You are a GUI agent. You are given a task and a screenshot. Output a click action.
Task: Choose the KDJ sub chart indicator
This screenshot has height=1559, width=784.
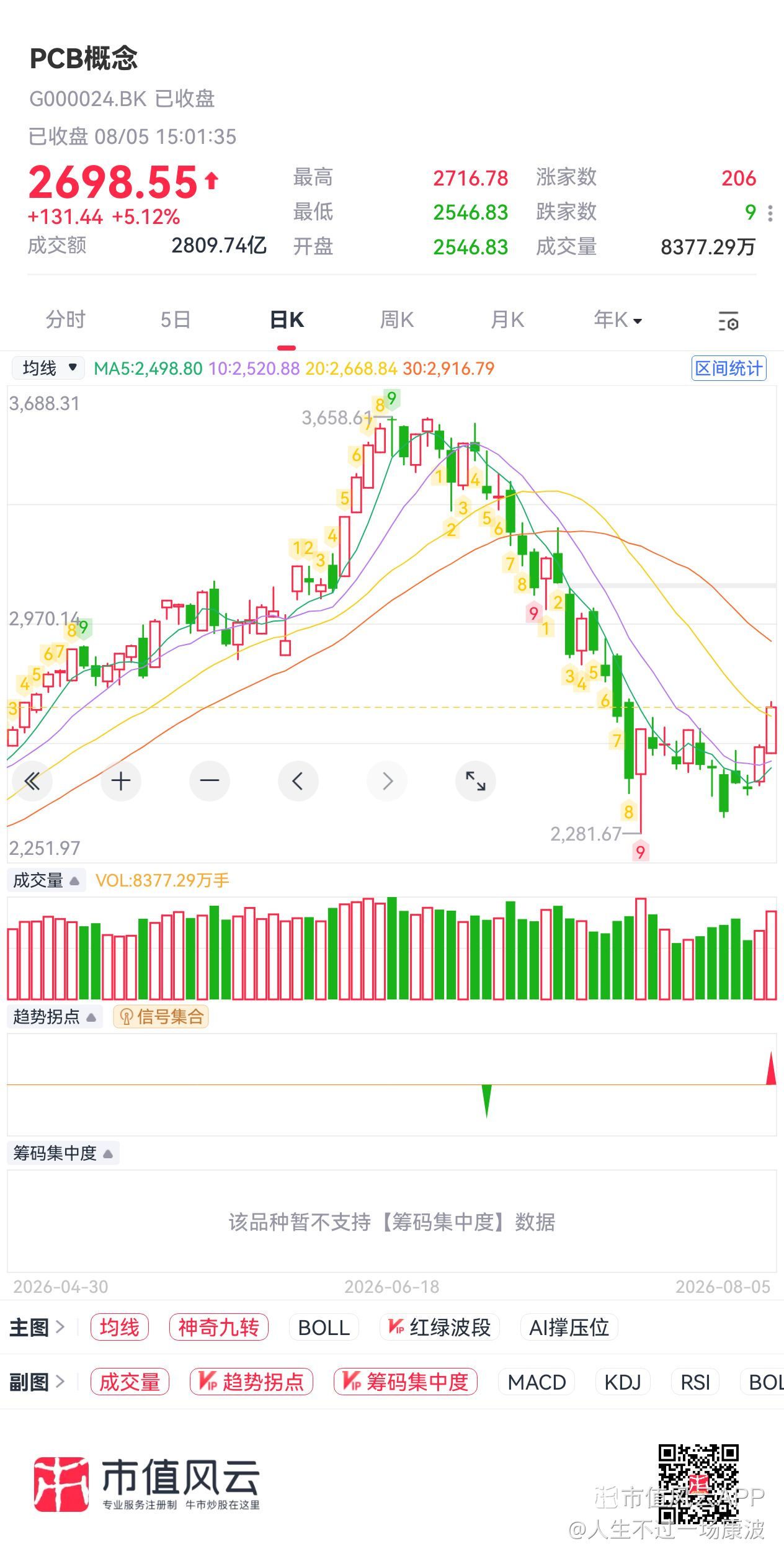click(623, 1382)
